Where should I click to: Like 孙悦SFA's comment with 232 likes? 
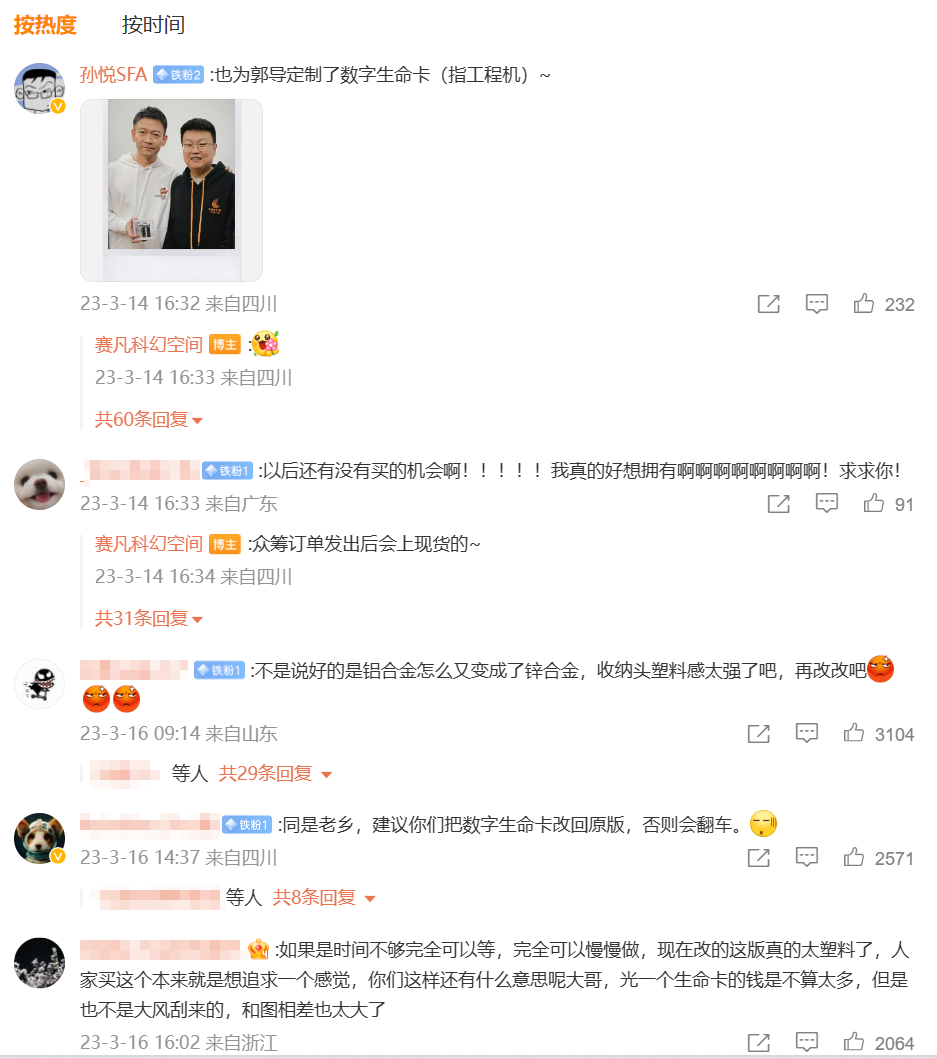coord(863,304)
